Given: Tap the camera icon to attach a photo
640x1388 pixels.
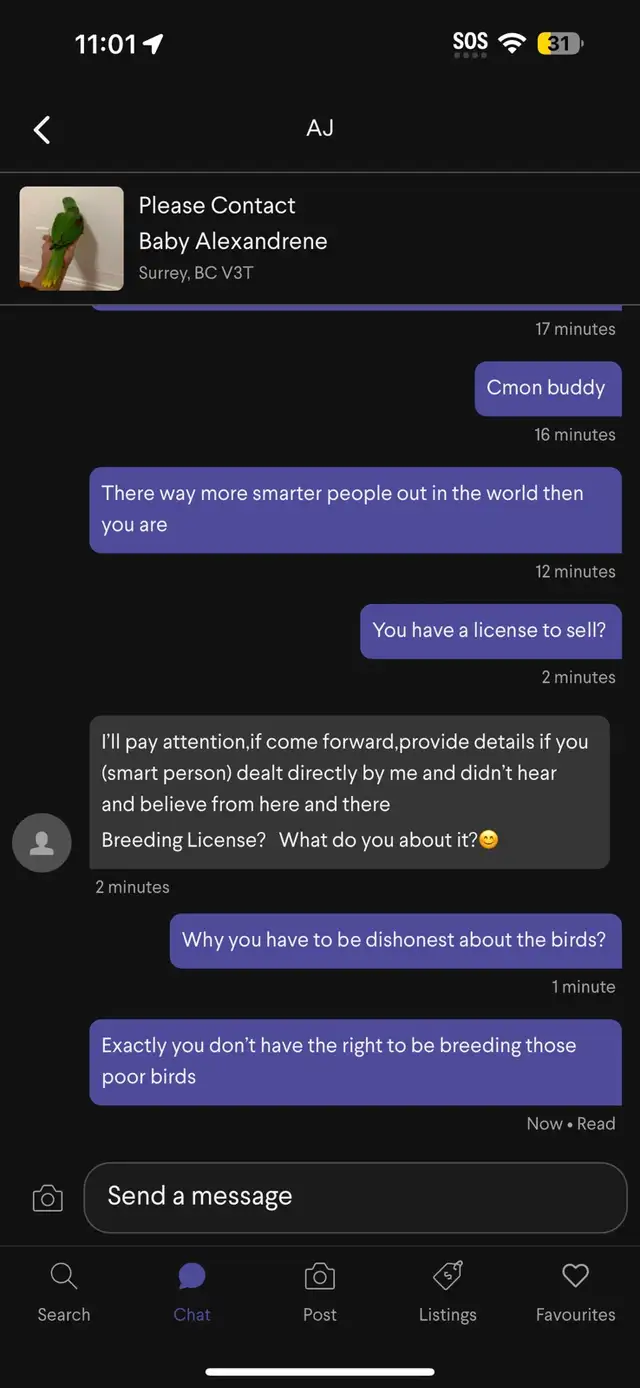Looking at the screenshot, I should pyautogui.click(x=48, y=1198).
